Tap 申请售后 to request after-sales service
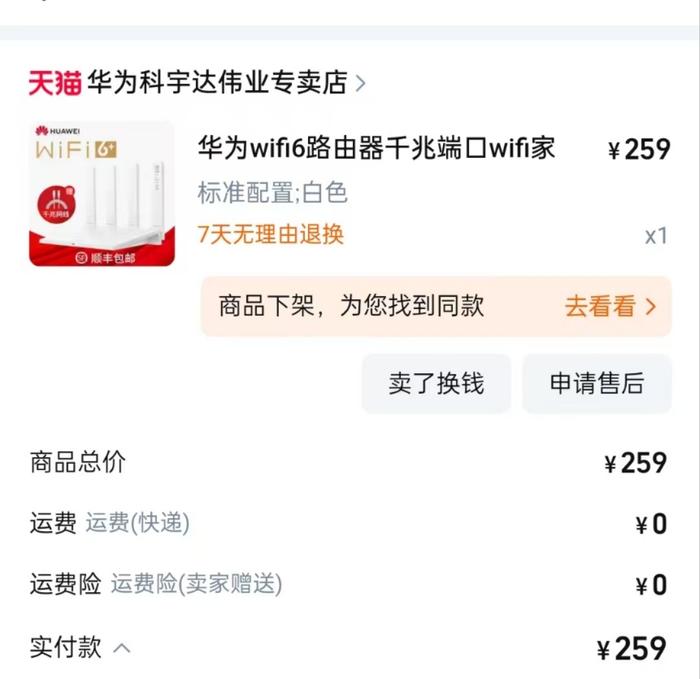The width and height of the screenshot is (700, 679). (x=596, y=383)
